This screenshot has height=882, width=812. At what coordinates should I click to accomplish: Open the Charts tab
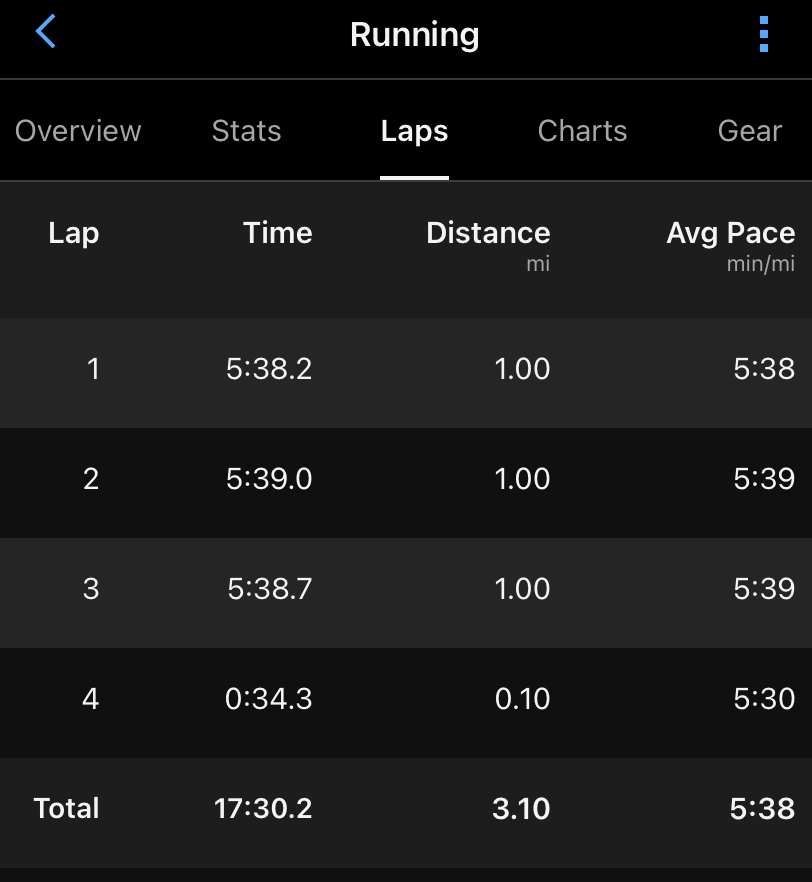point(582,131)
